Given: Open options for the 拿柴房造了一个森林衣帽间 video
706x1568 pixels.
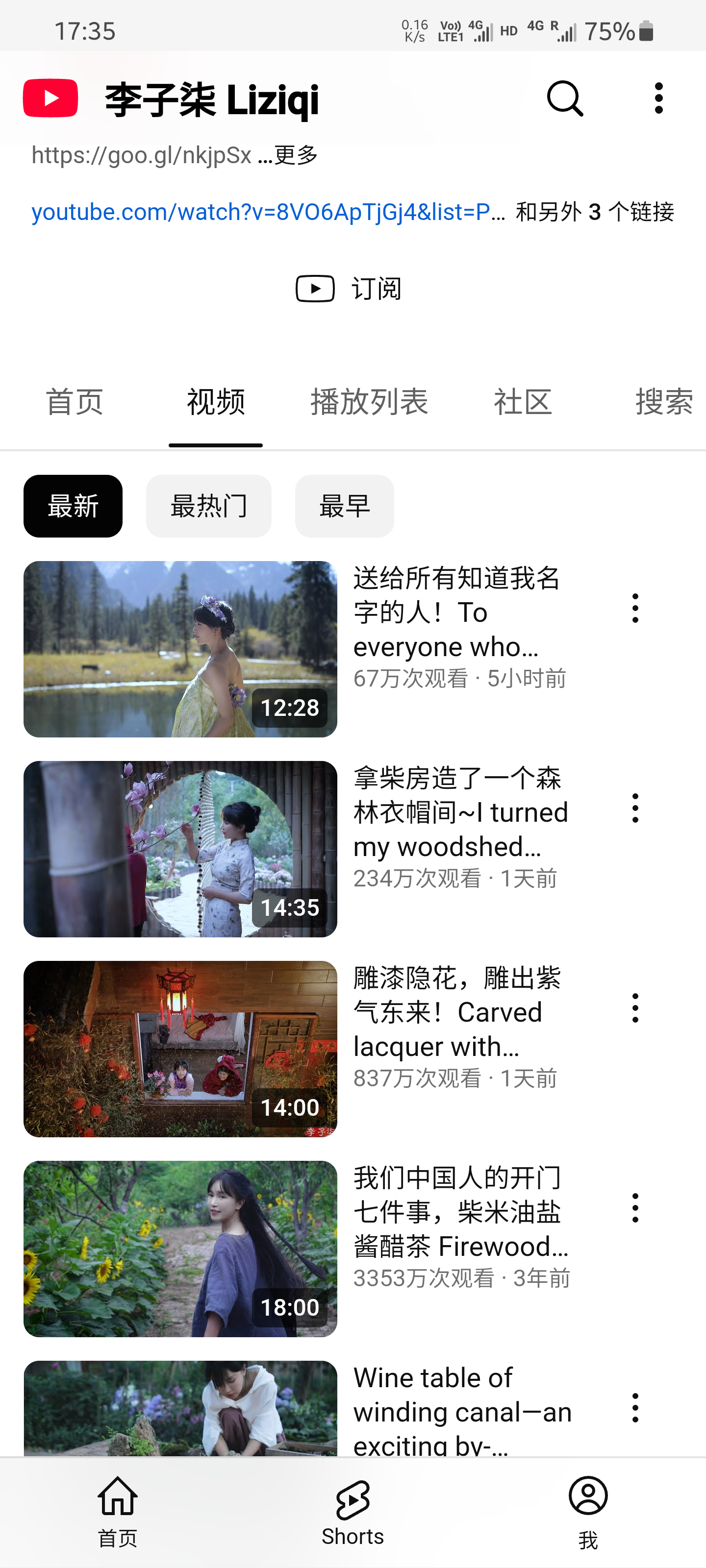Looking at the screenshot, I should click(x=635, y=808).
